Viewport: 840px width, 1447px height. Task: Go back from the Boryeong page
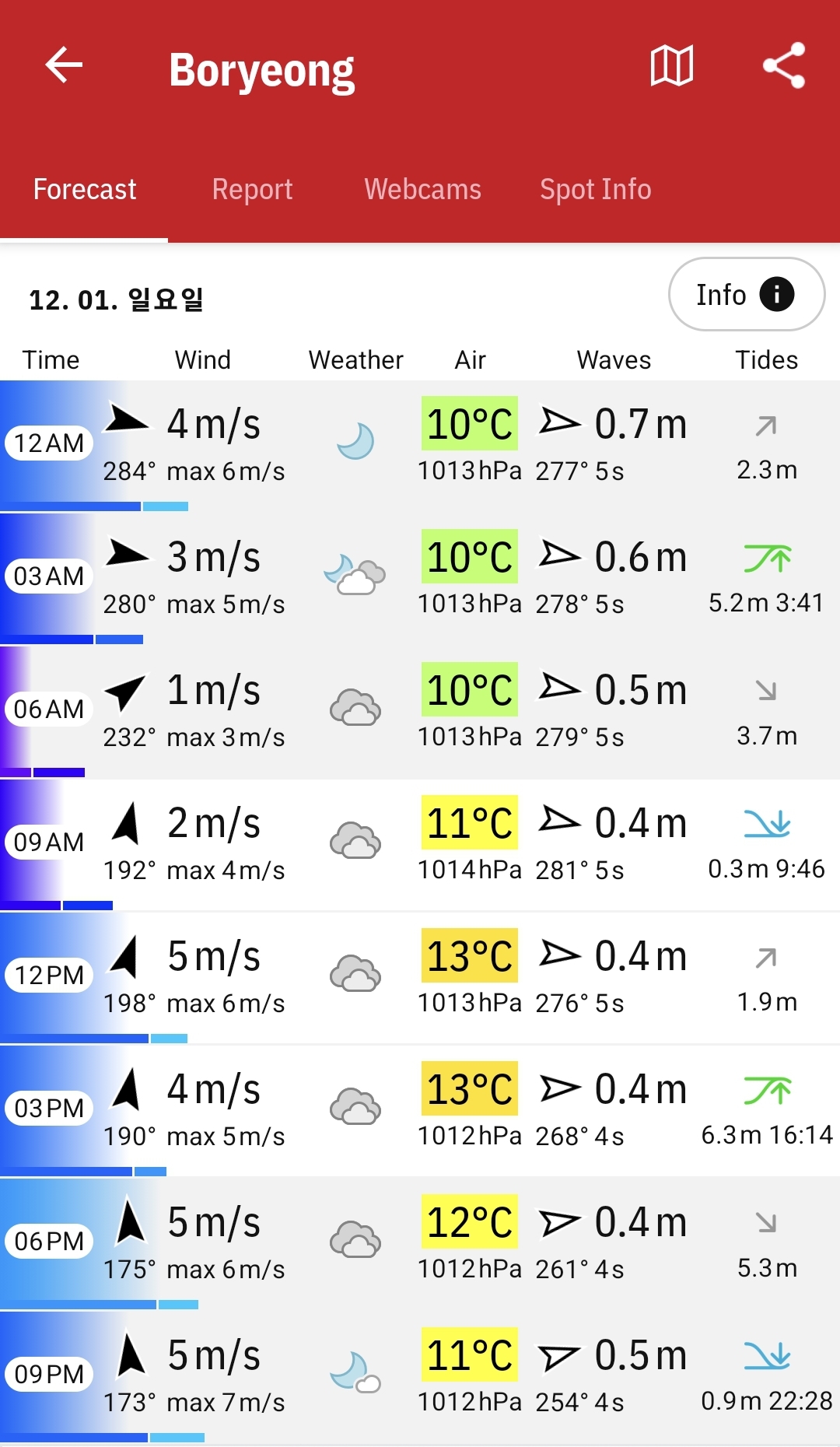click(x=64, y=65)
